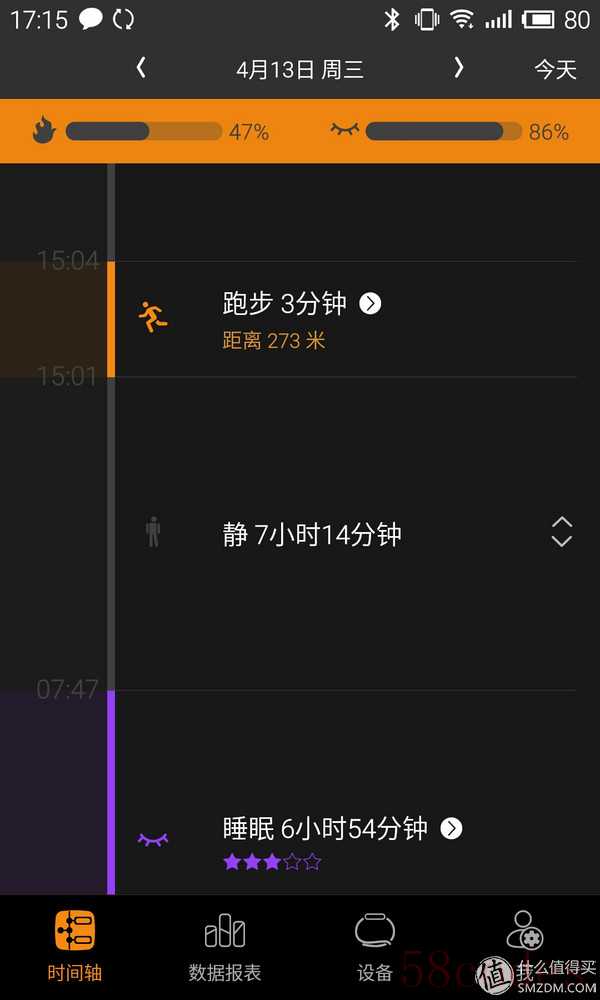Screen dimensions: 600x1000
Task: Go to the previous day
Action: tap(141, 68)
